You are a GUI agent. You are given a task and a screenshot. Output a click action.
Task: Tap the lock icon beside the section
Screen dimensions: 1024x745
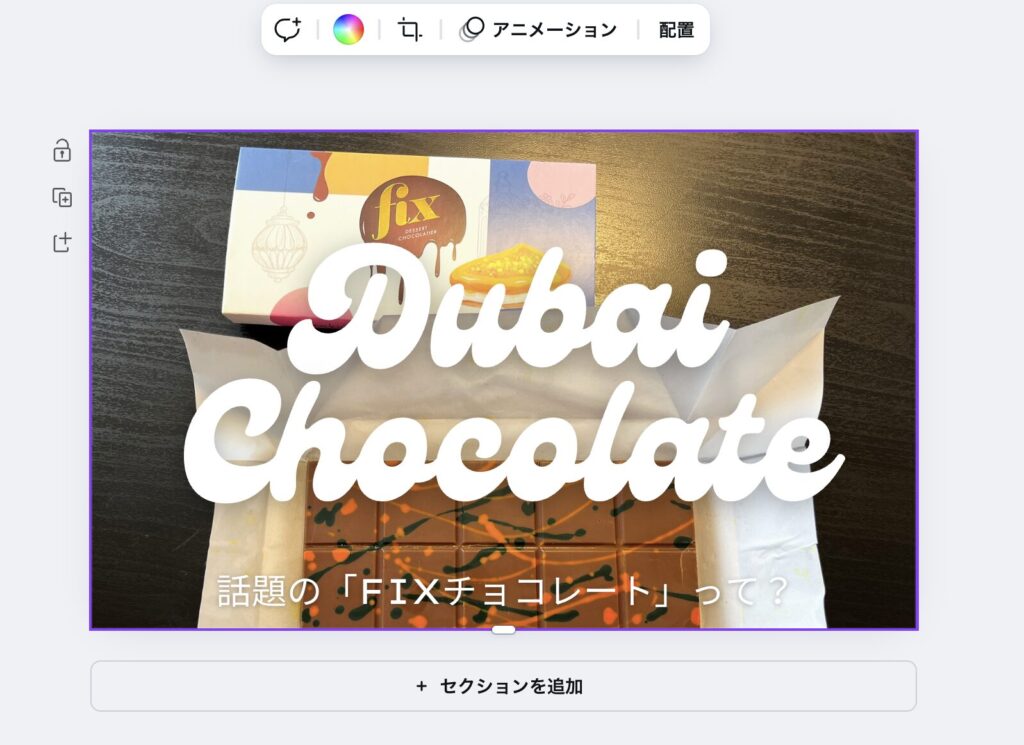click(x=62, y=152)
